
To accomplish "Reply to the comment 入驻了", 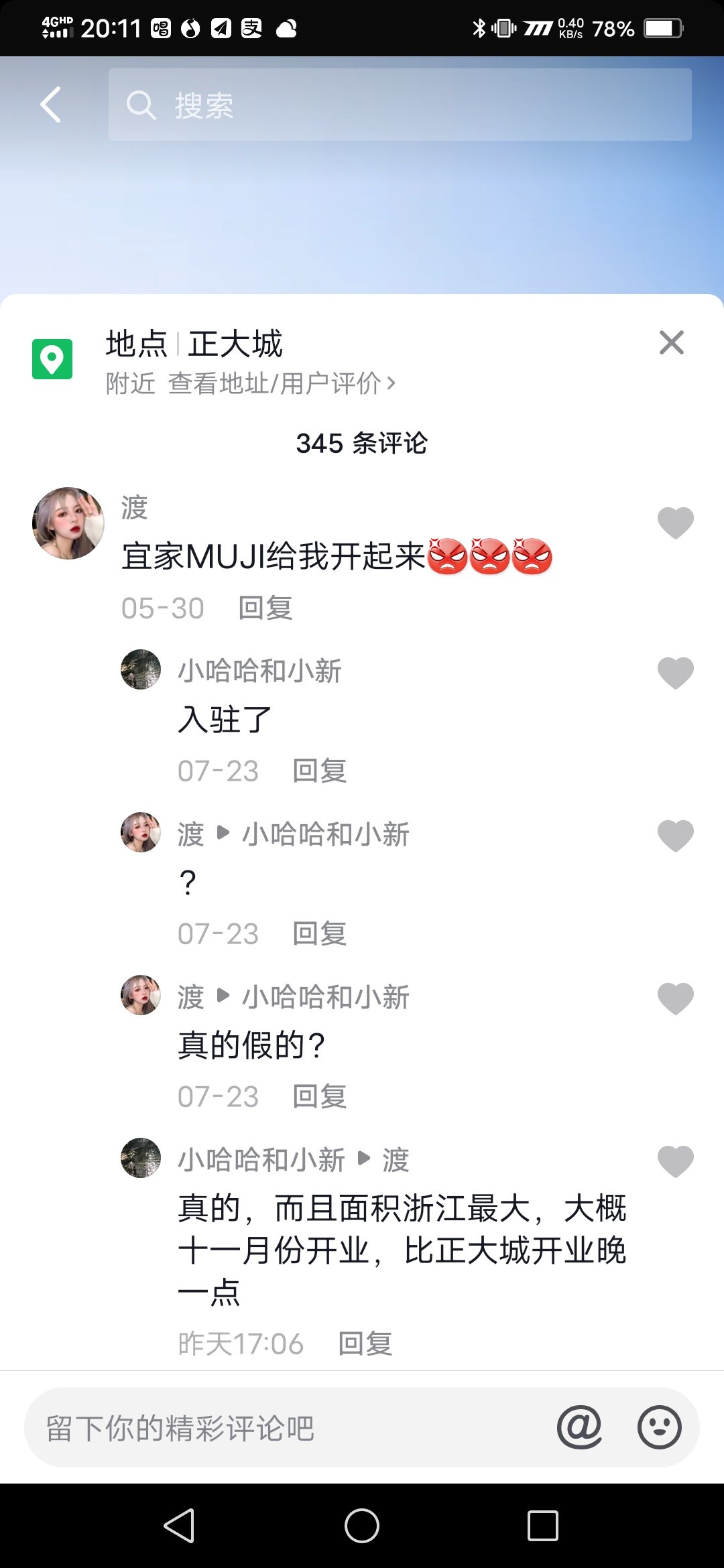I will (319, 771).
